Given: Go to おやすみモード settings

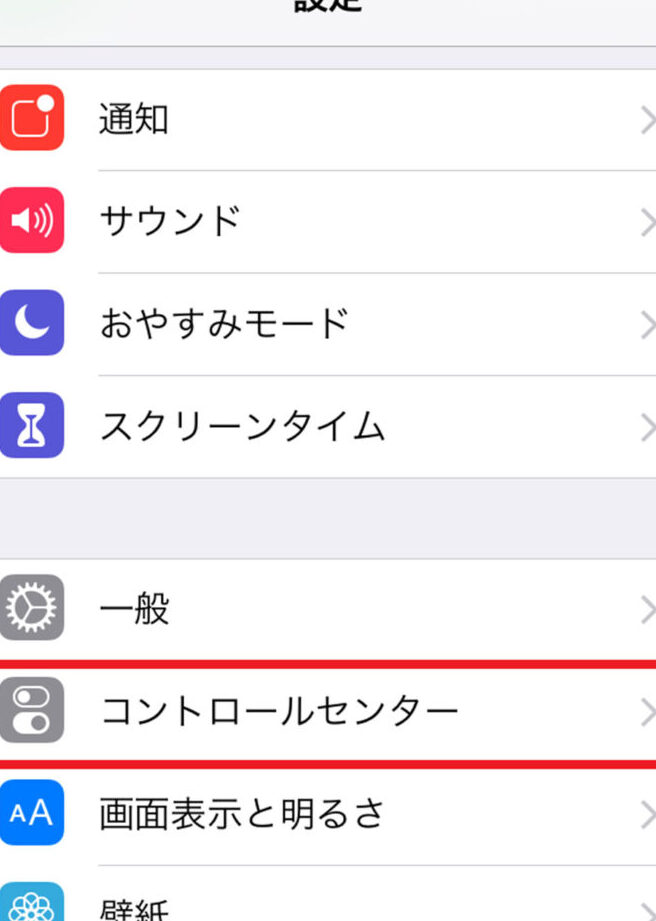Looking at the screenshot, I should [x=330, y=324].
